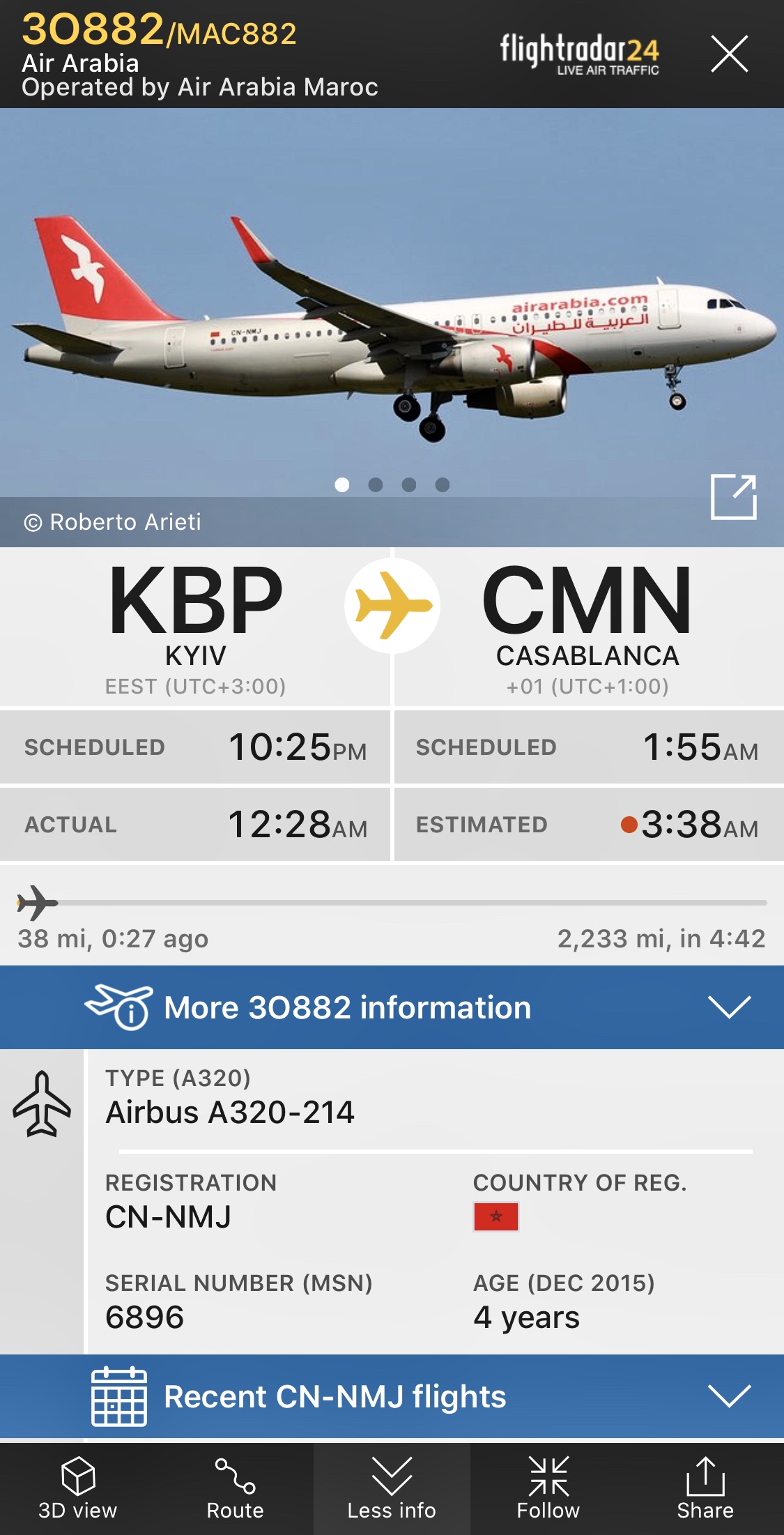
Task: Show the flight Route
Action: pos(235,1488)
